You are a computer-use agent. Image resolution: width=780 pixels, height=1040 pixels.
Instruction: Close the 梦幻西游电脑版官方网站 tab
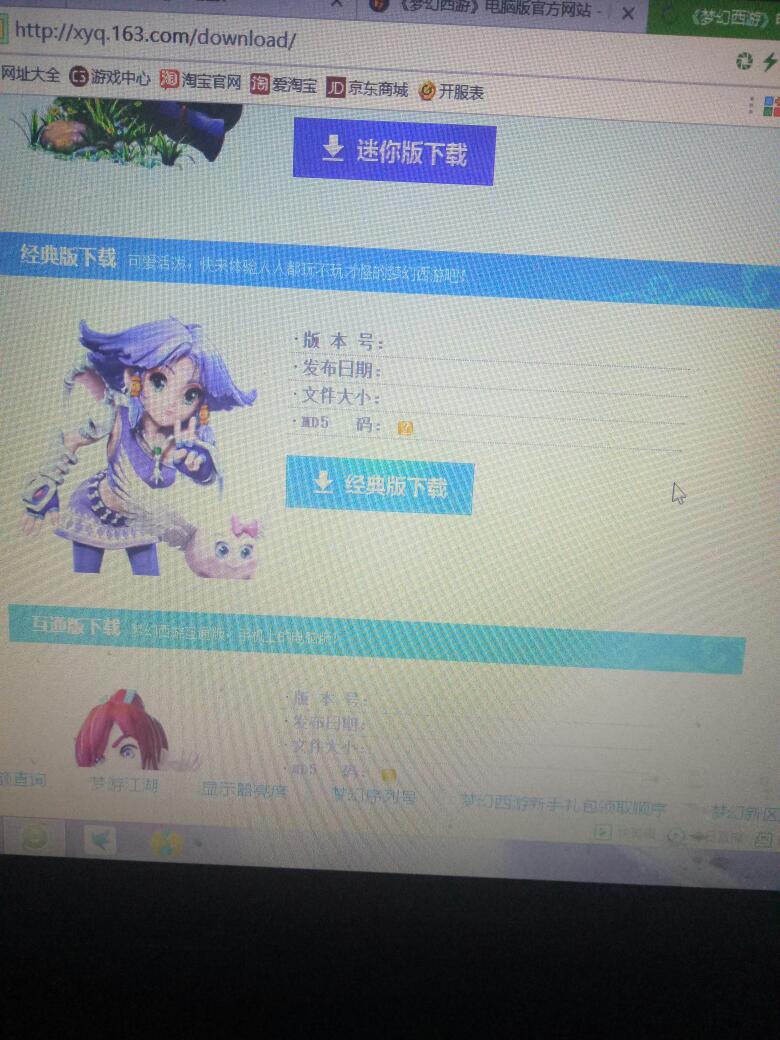point(628,14)
